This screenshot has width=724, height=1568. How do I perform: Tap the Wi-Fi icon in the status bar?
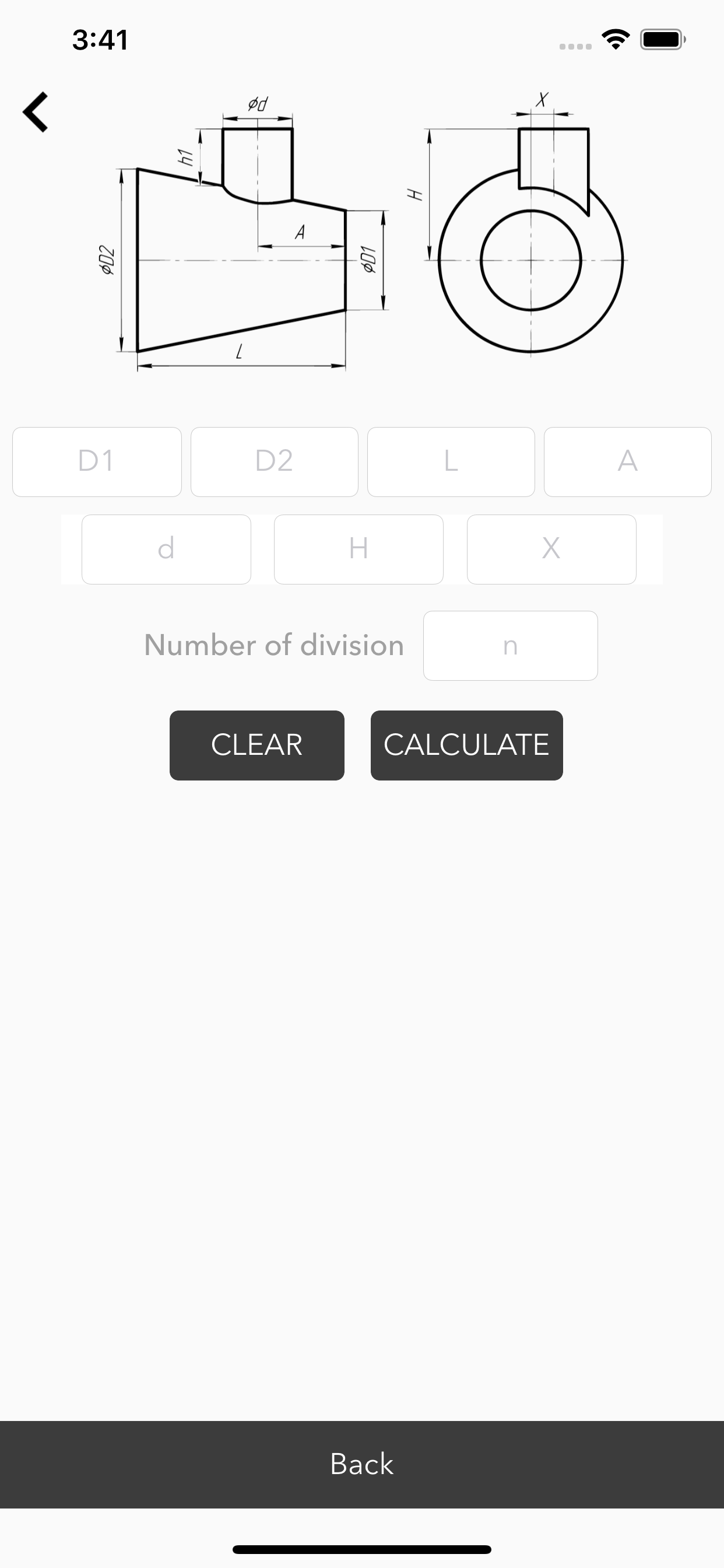point(616,40)
